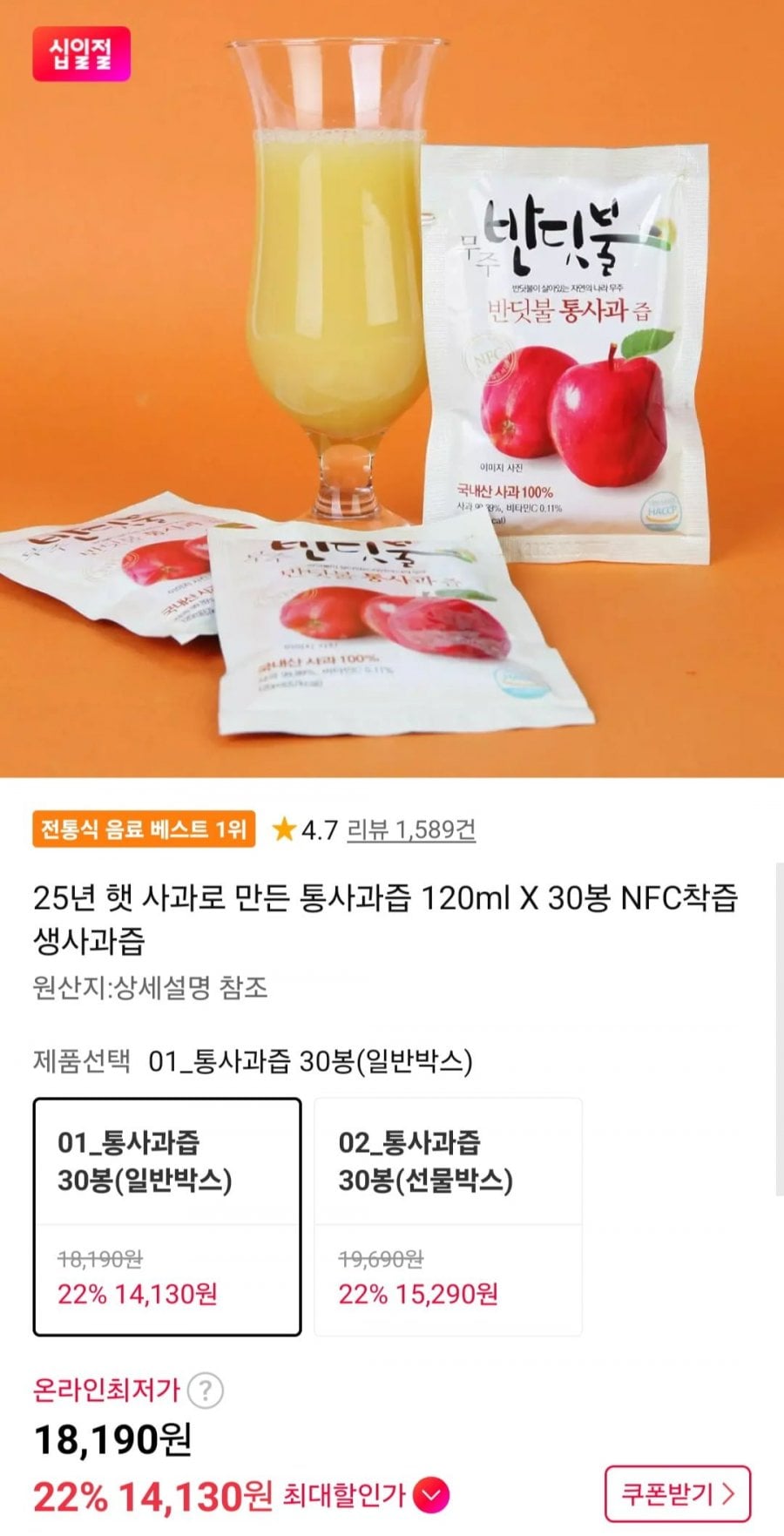Image resolution: width=784 pixels, height=1536 pixels.
Task: Select option 01_통사과즙 30봉(일반박스)
Action: (x=167, y=1216)
